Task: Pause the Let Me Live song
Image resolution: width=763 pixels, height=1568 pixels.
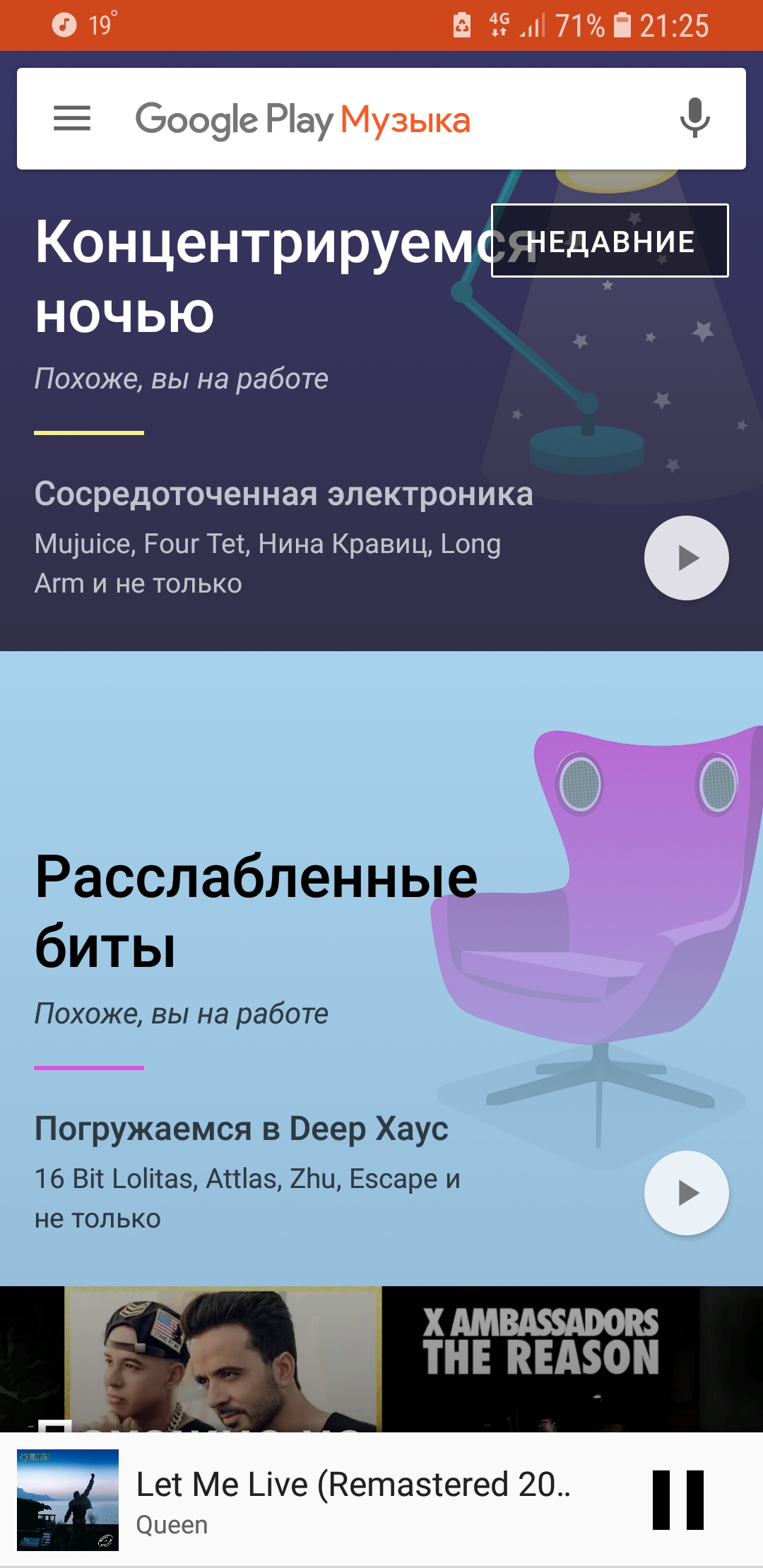Action: 678,1500
